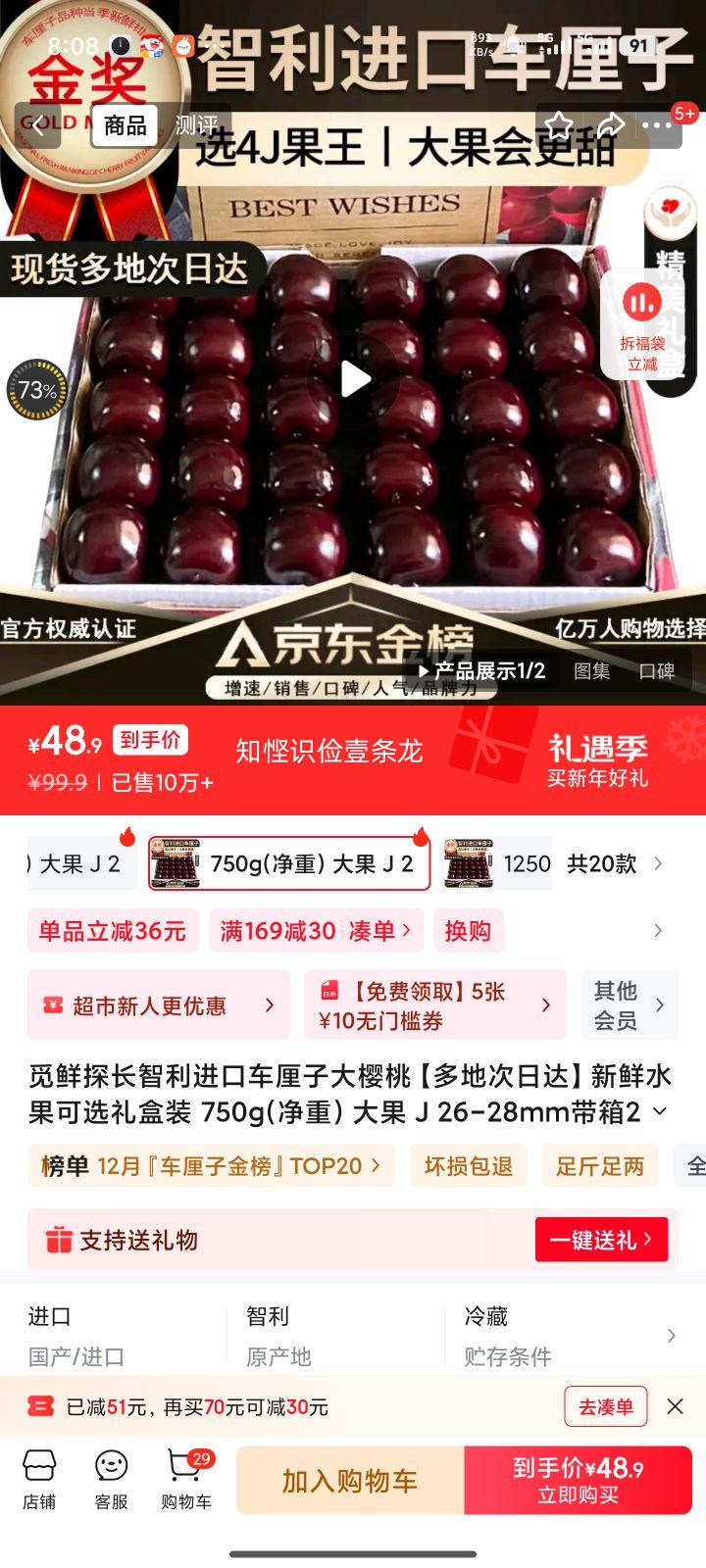Expand the product title description
706x1568 pixels.
pos(661,1109)
